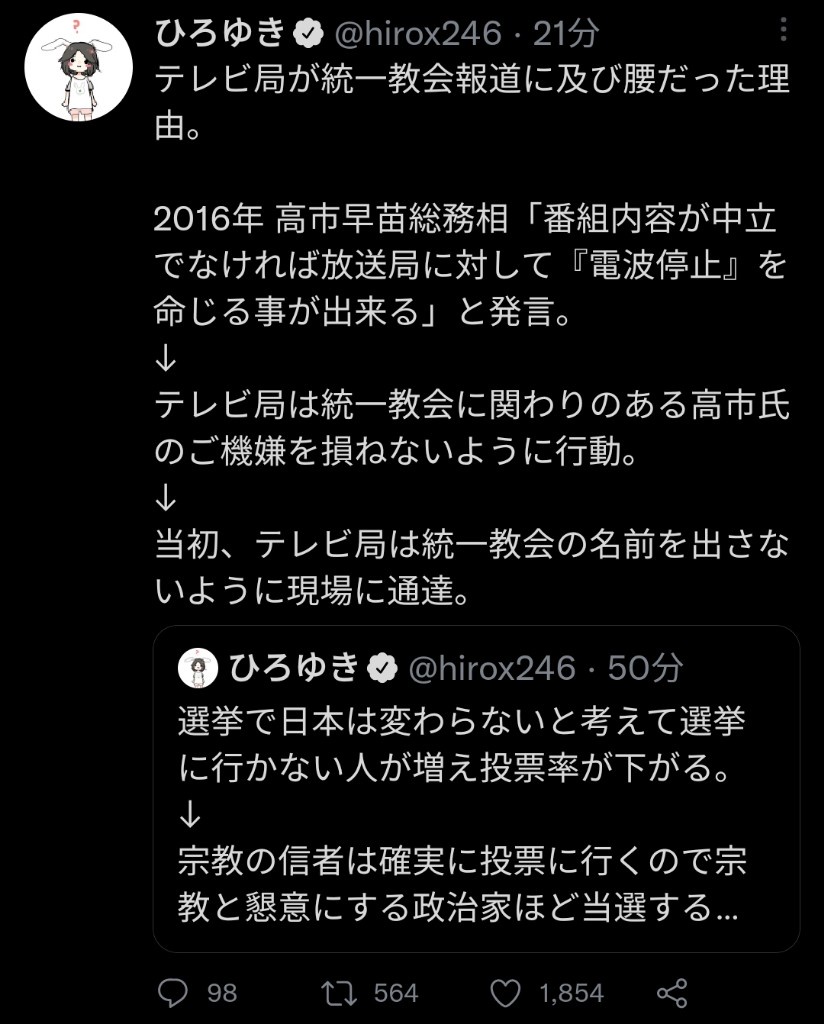Viewport: 824px width, 1024px height.
Task: Reply to ひろゆき's tweet
Action: tap(175, 992)
